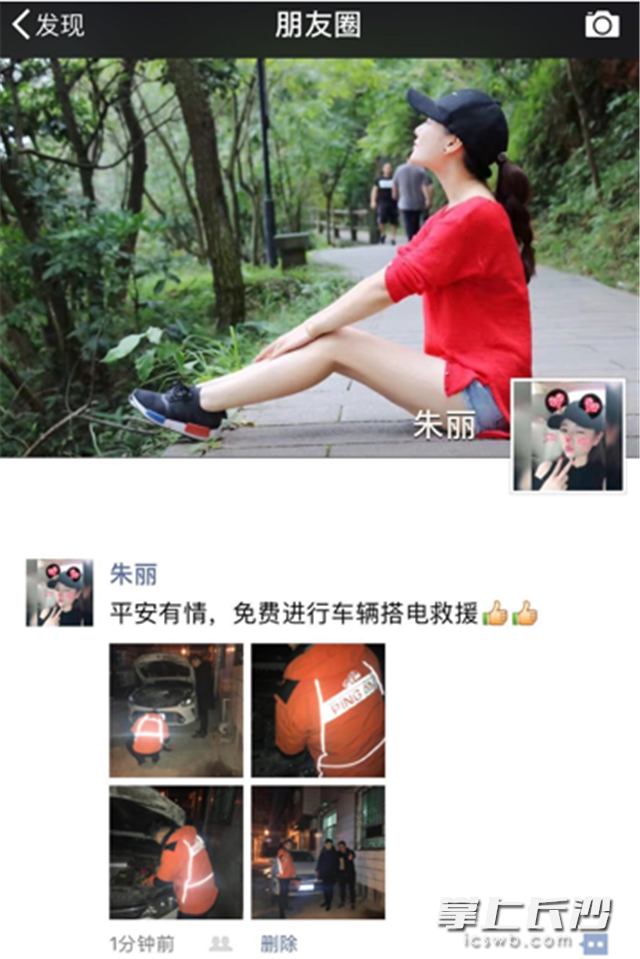Image resolution: width=640 pixels, height=959 pixels.
Task: Open 朱丽's profile avatar on the cover
Action: point(568,435)
